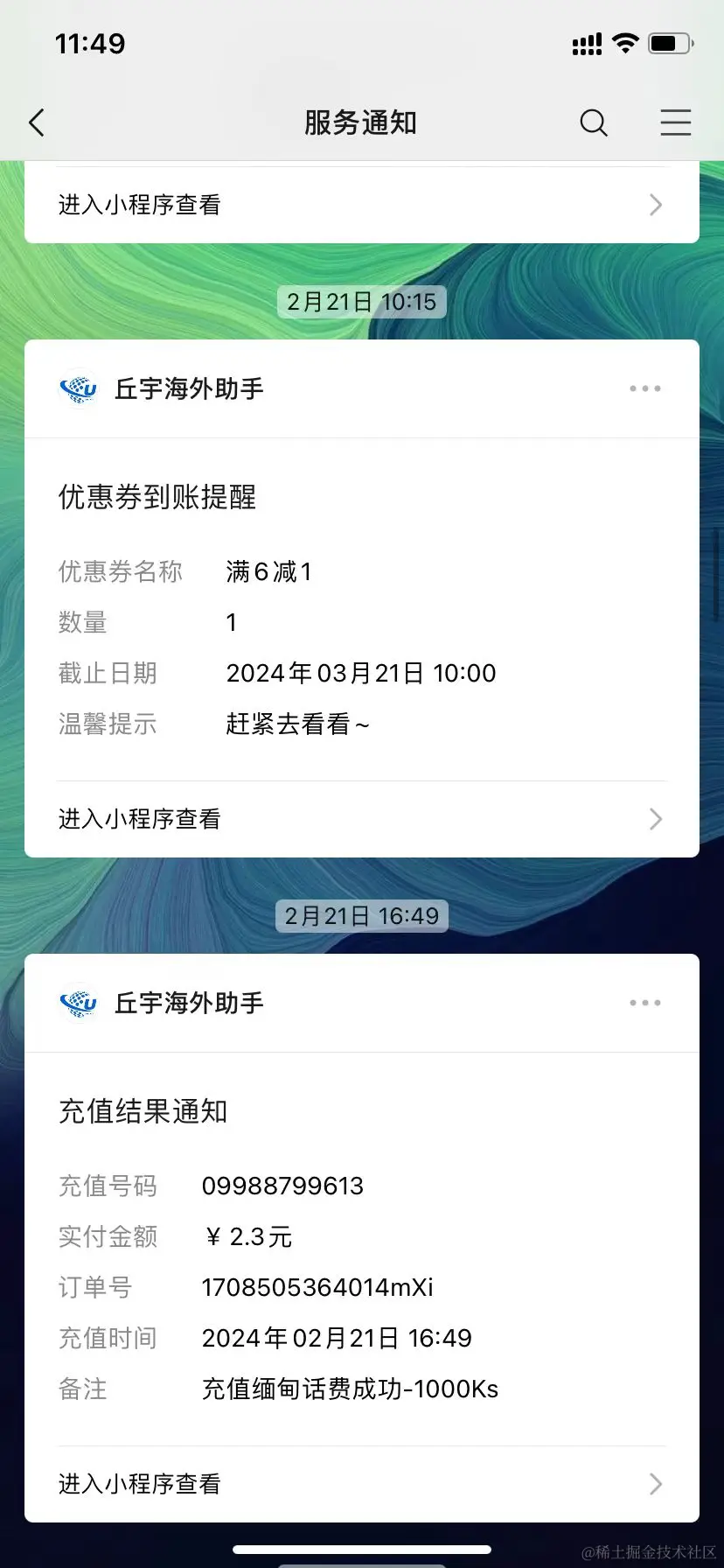The height and width of the screenshot is (1568, 724).
Task: Open 进入小程序查看 under 充值结果通知
Action: (x=362, y=1484)
